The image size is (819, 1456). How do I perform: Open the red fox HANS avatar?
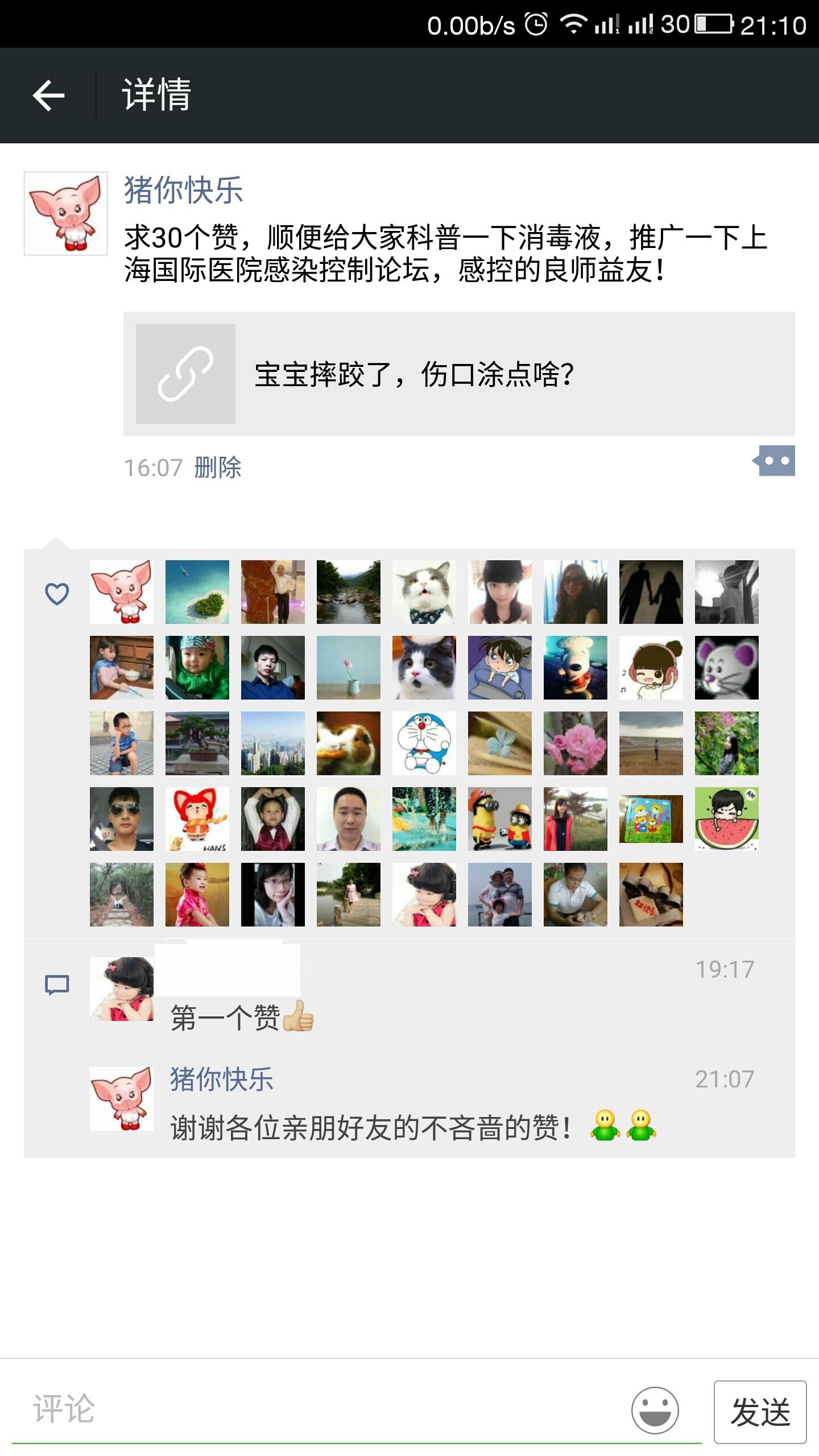point(197,818)
